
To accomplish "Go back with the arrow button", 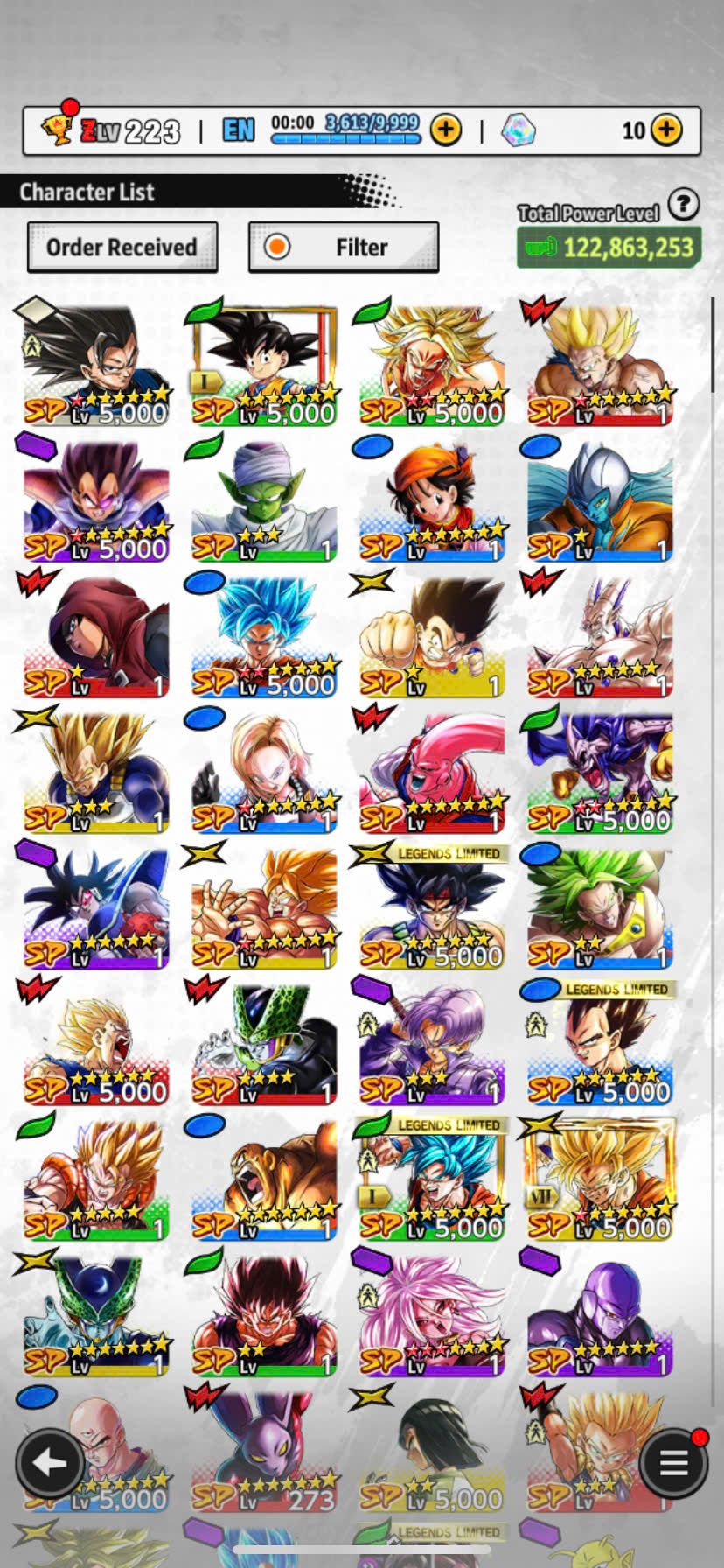I will 50,1462.
